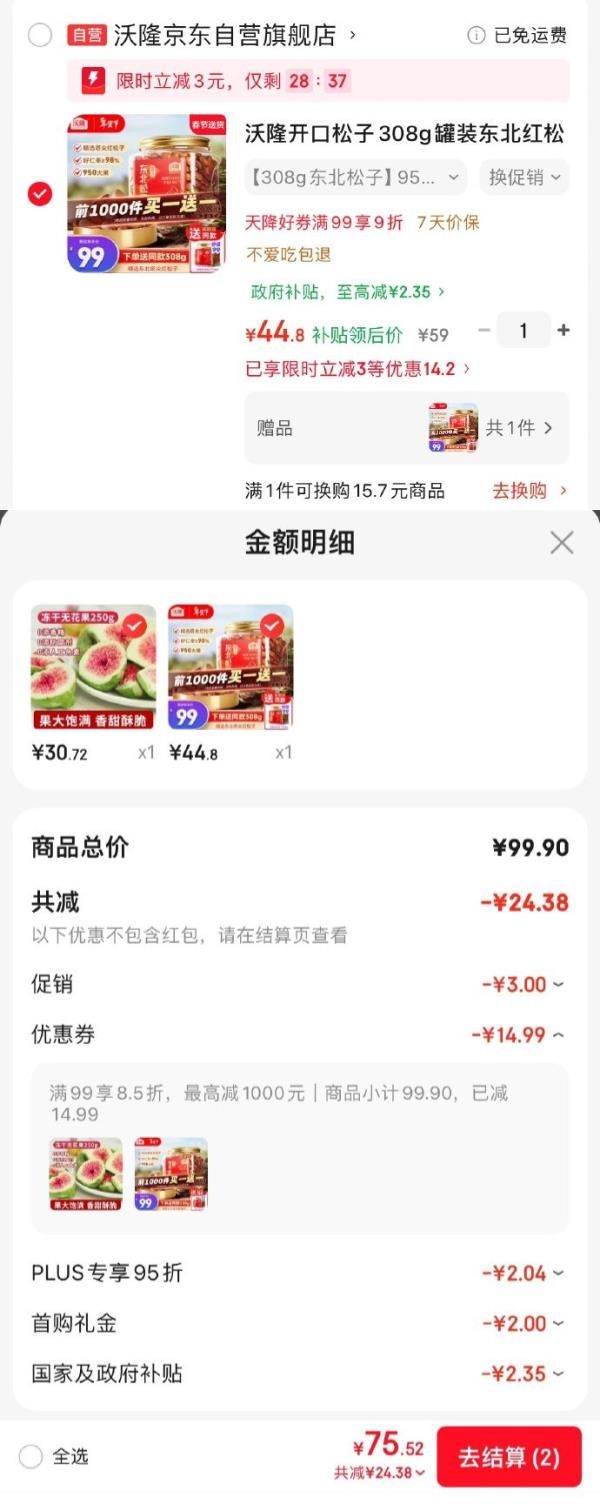Viewport: 600px width, 1505px height.
Task: Uncheck the 沃隆开口松子 product checkbox
Action: click(x=40, y=194)
